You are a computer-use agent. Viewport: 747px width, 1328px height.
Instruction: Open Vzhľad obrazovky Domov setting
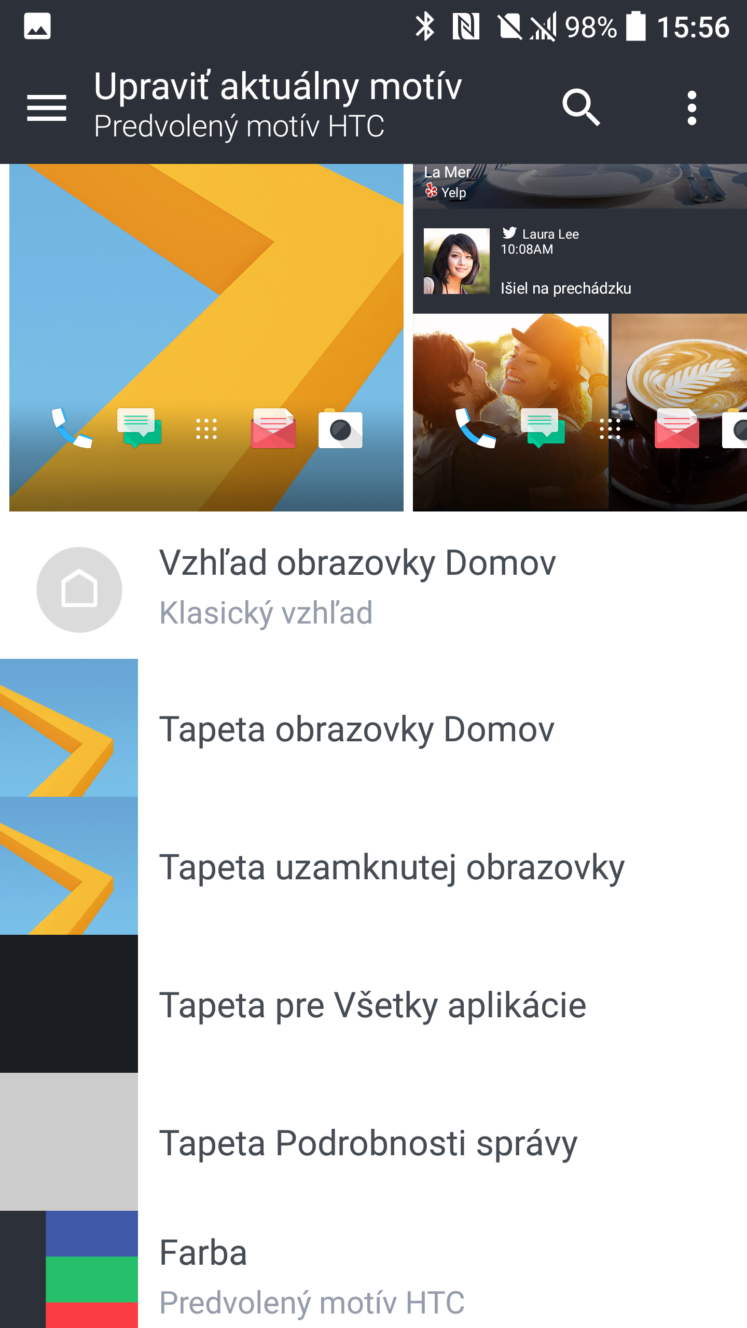coord(373,589)
